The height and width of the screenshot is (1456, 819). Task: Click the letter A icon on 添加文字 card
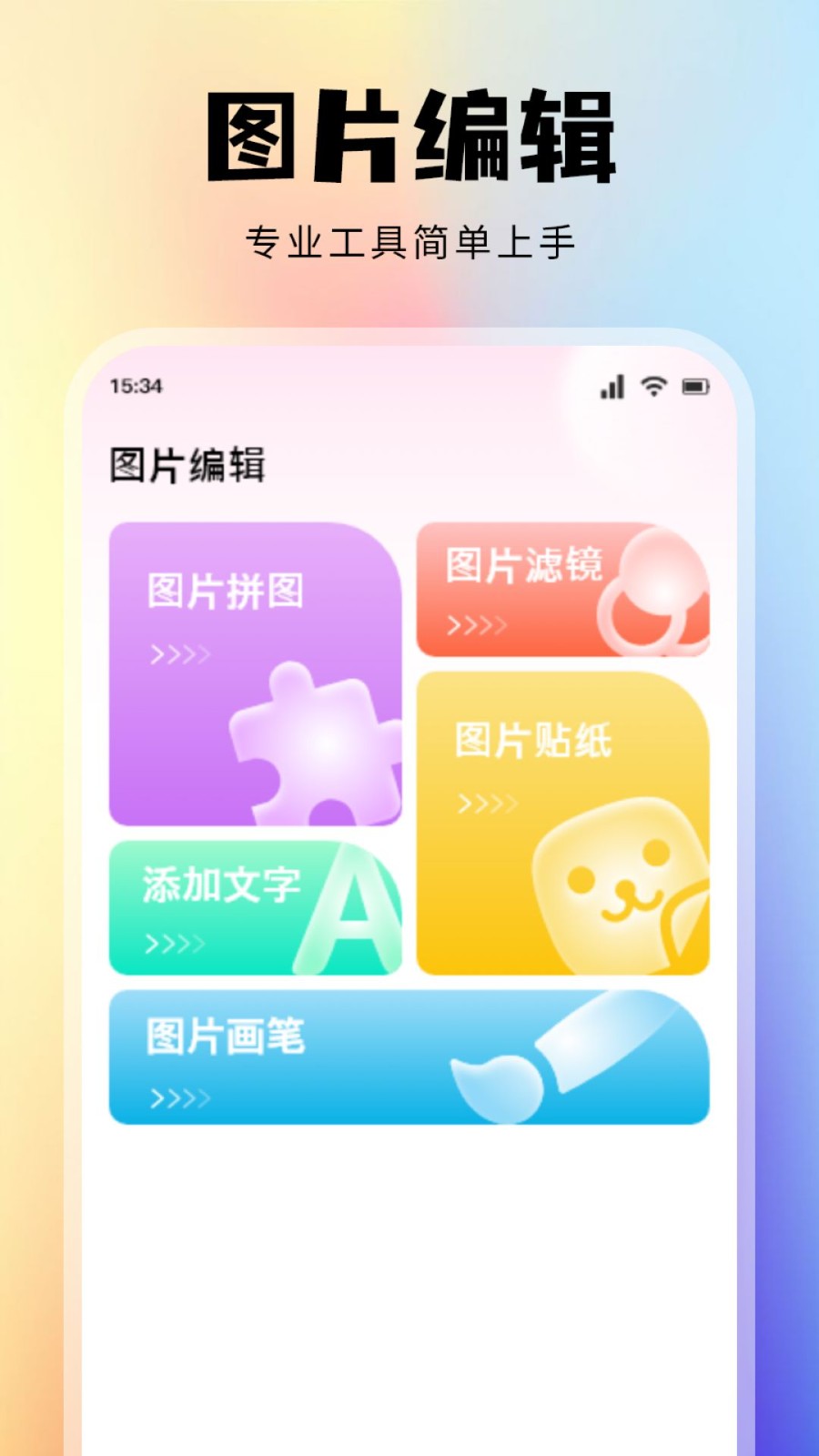click(355, 910)
